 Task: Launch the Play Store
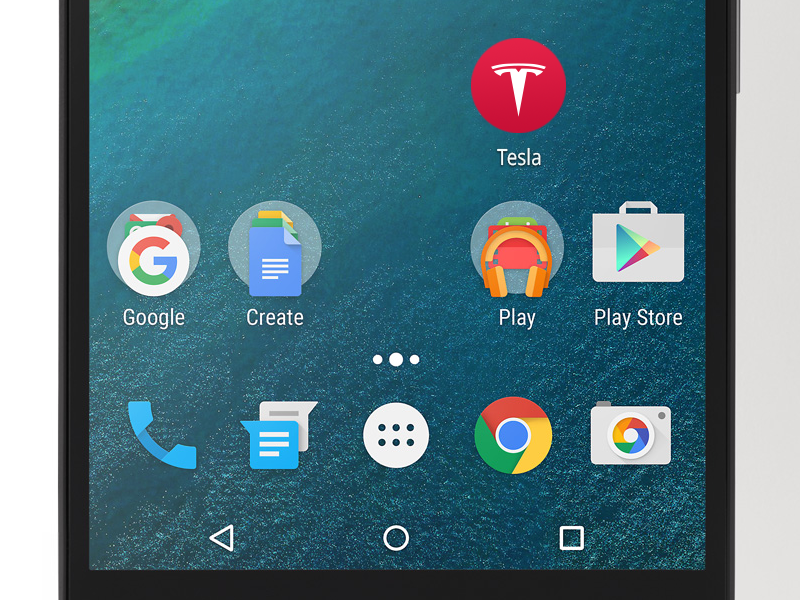click(x=638, y=245)
